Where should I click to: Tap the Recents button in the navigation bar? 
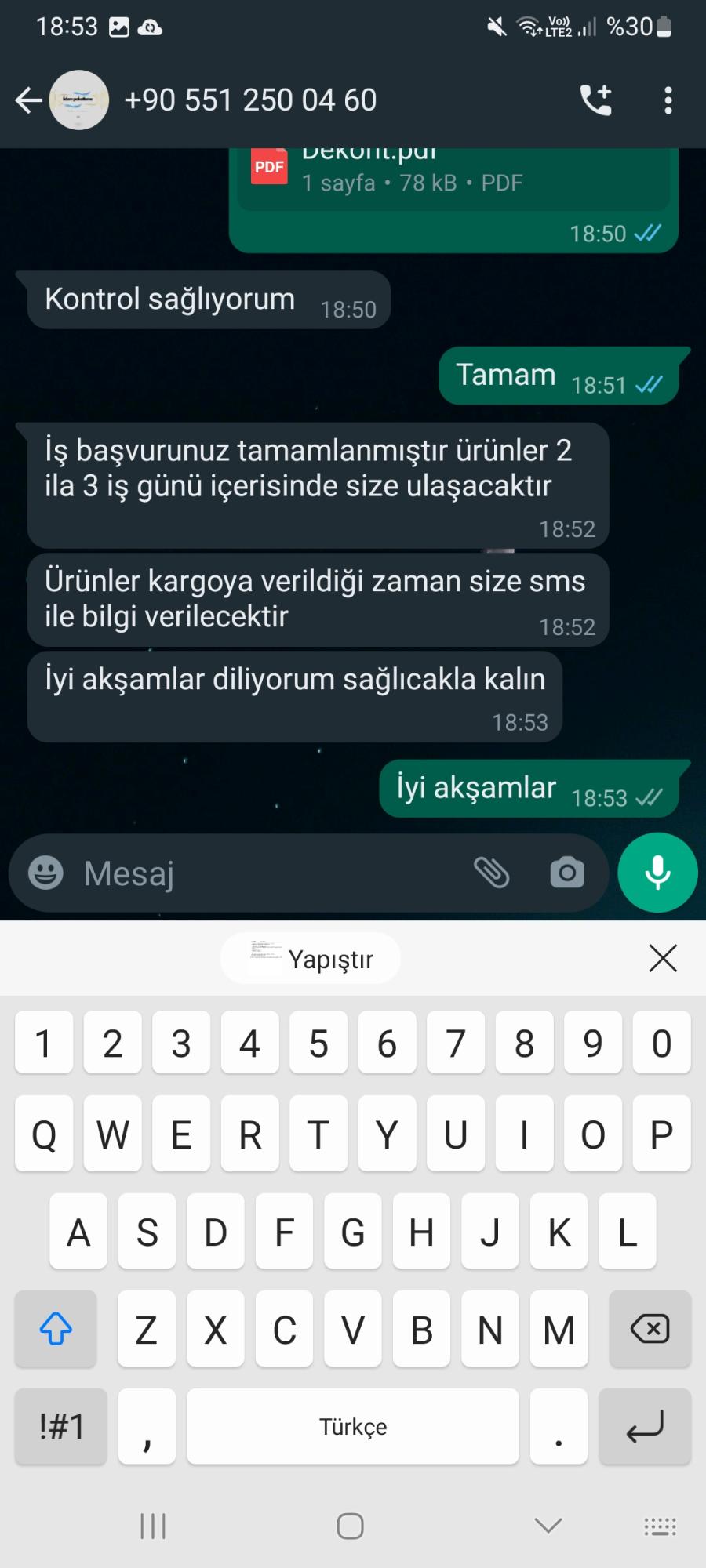pyautogui.click(x=151, y=1526)
